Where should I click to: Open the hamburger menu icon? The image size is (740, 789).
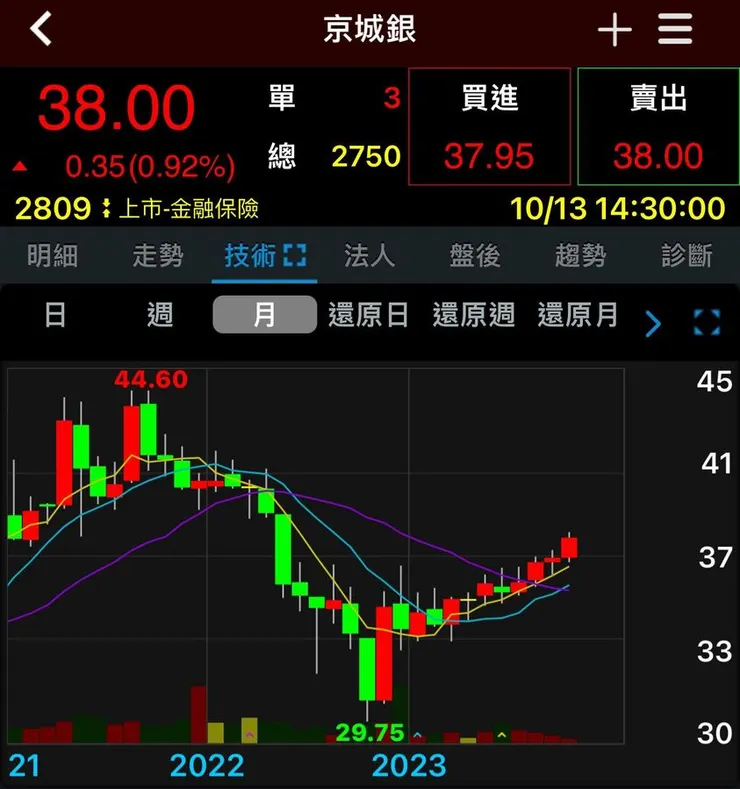coord(676,29)
